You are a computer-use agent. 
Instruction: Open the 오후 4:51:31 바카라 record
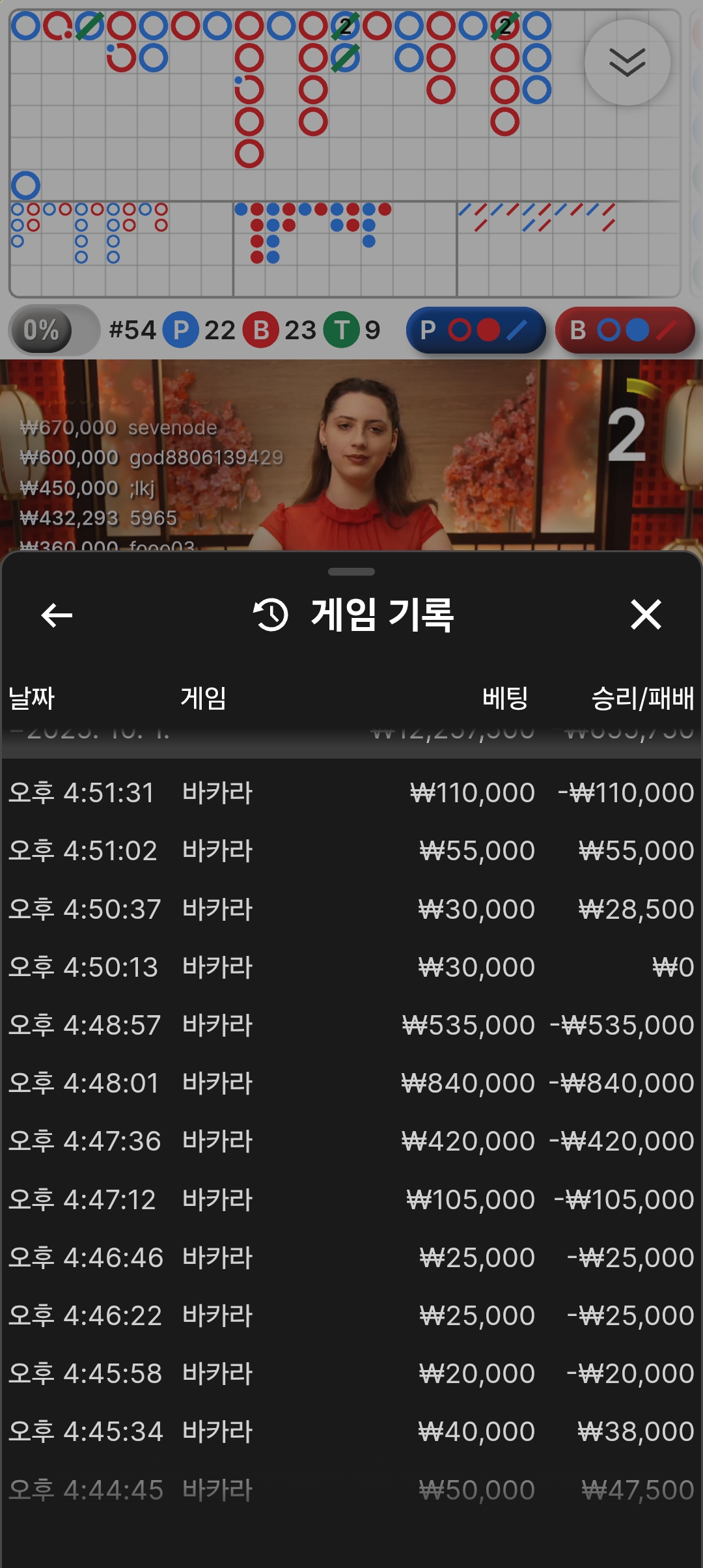351,792
